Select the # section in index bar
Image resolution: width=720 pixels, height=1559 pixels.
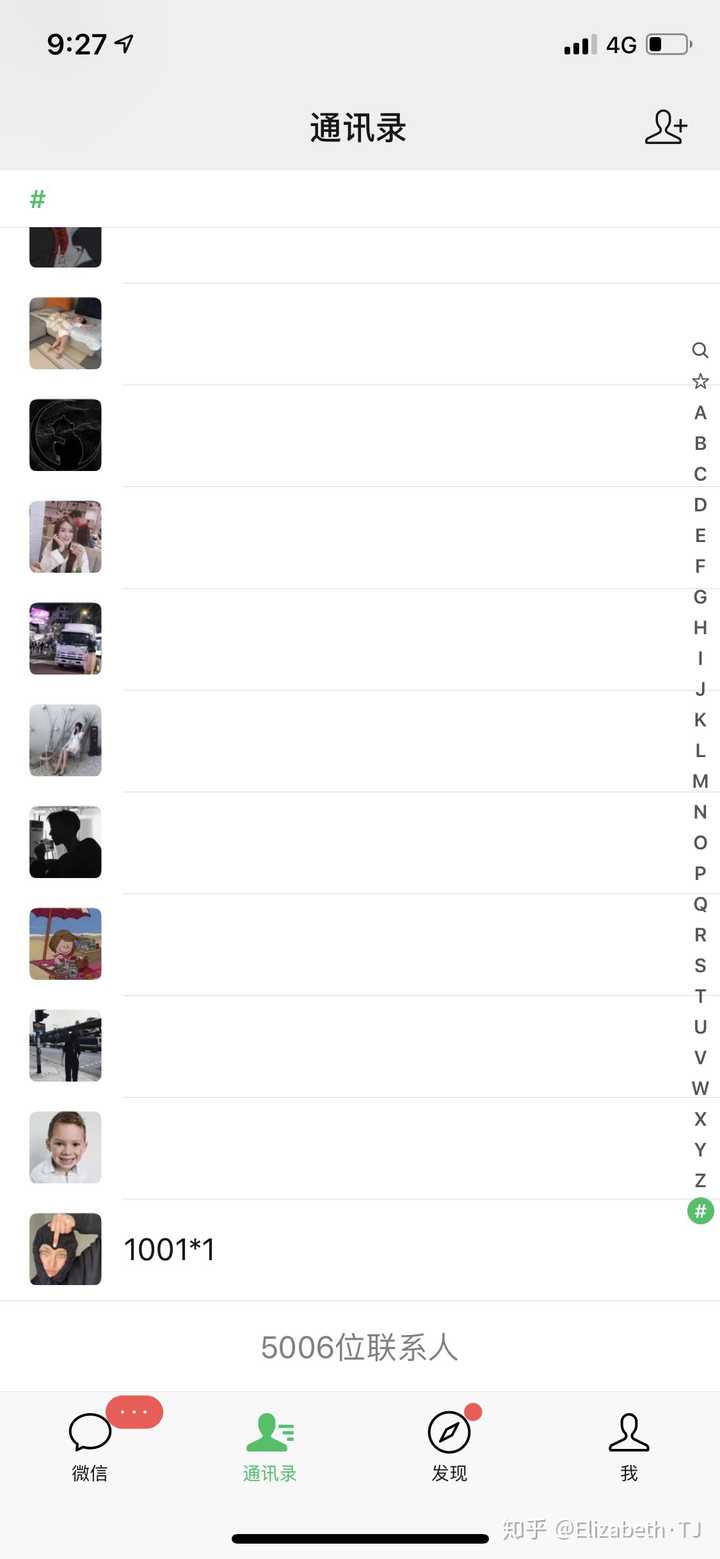tap(700, 1211)
